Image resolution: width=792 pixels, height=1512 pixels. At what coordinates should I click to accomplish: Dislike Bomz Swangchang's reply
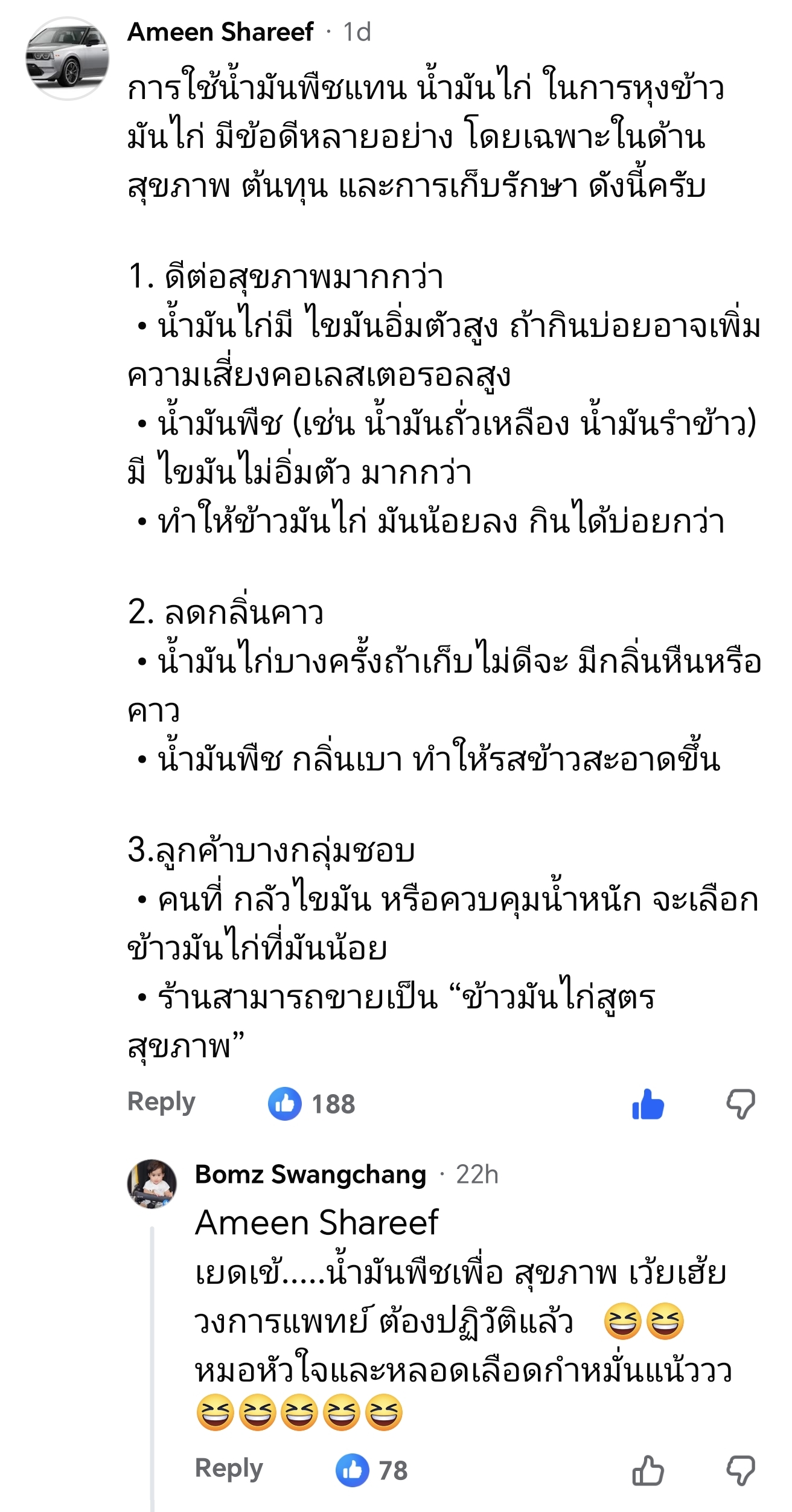pyautogui.click(x=741, y=1470)
